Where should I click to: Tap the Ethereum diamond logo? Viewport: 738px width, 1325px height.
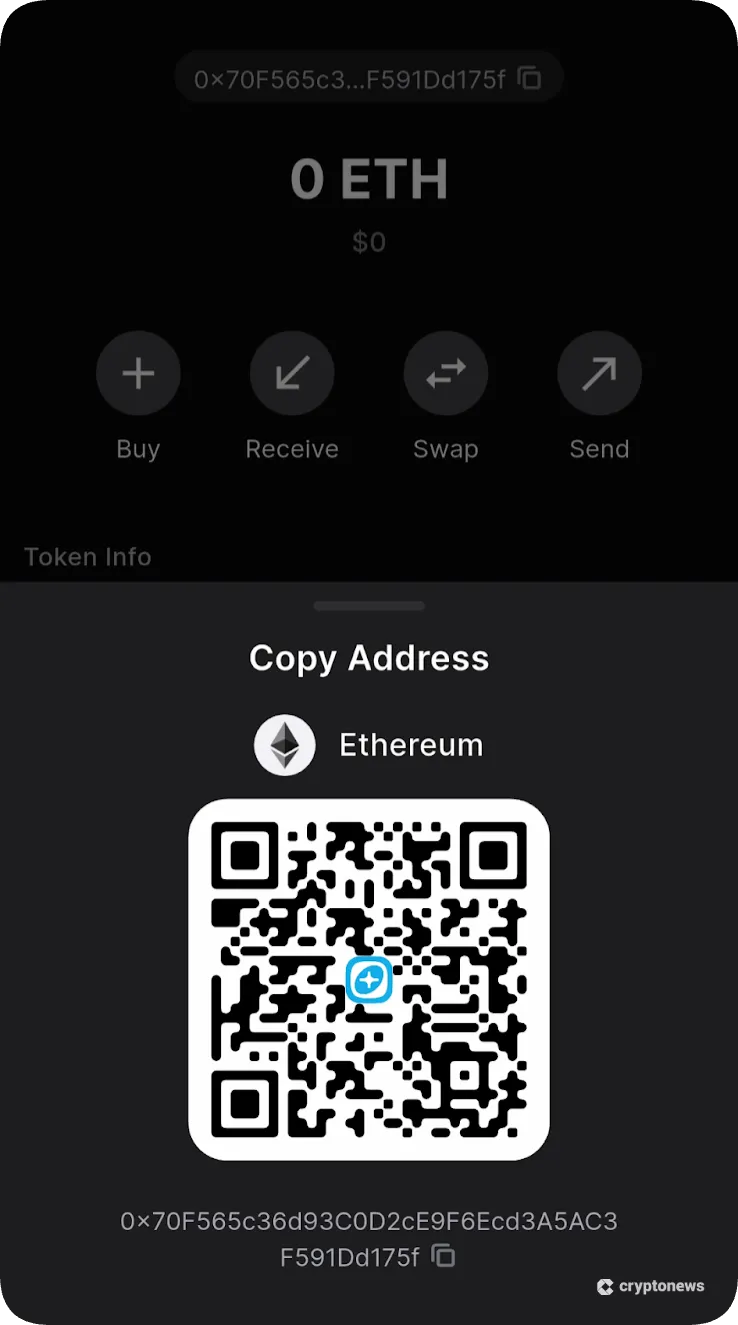coord(285,744)
